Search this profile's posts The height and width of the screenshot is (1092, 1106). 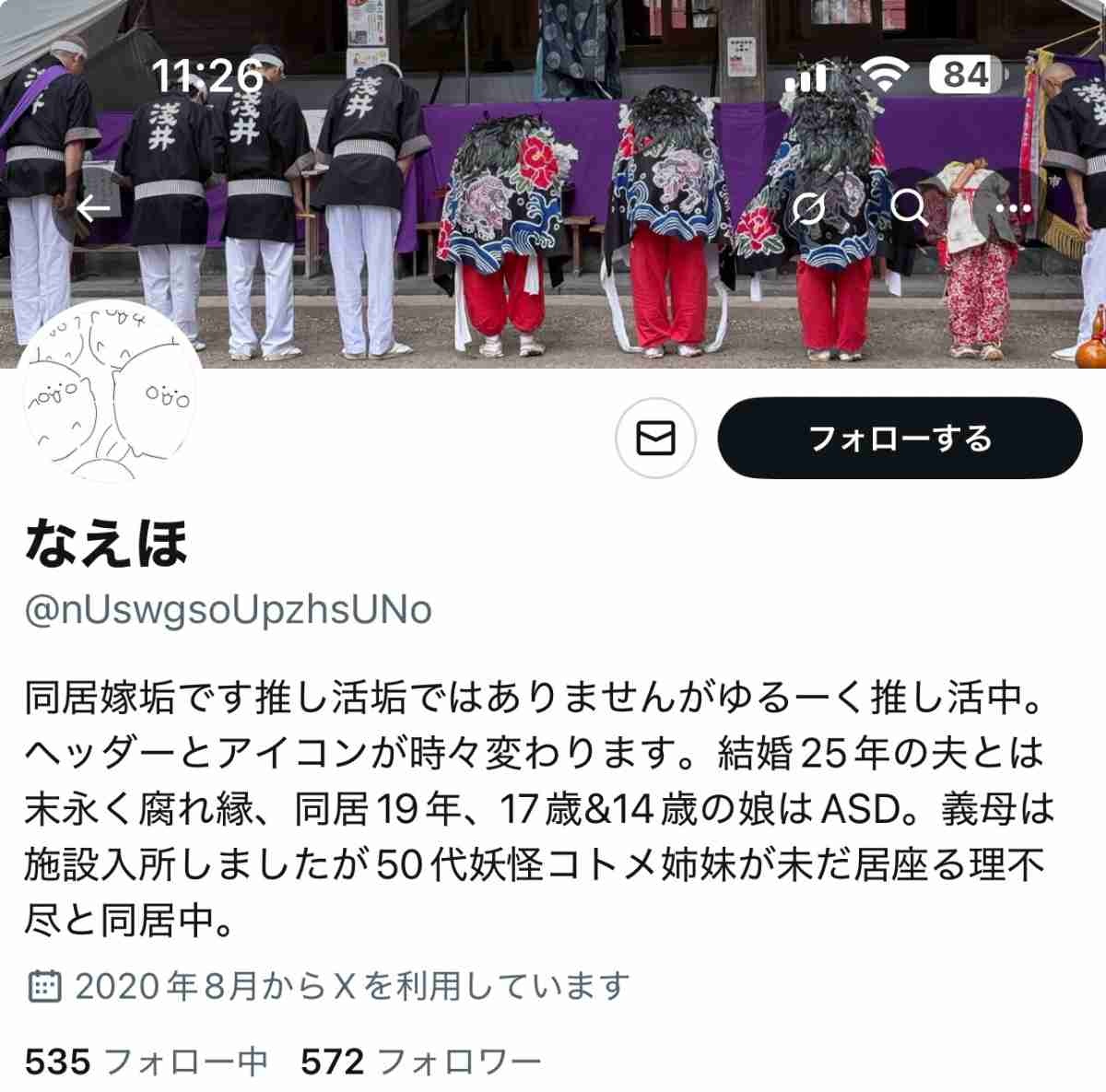[909, 209]
